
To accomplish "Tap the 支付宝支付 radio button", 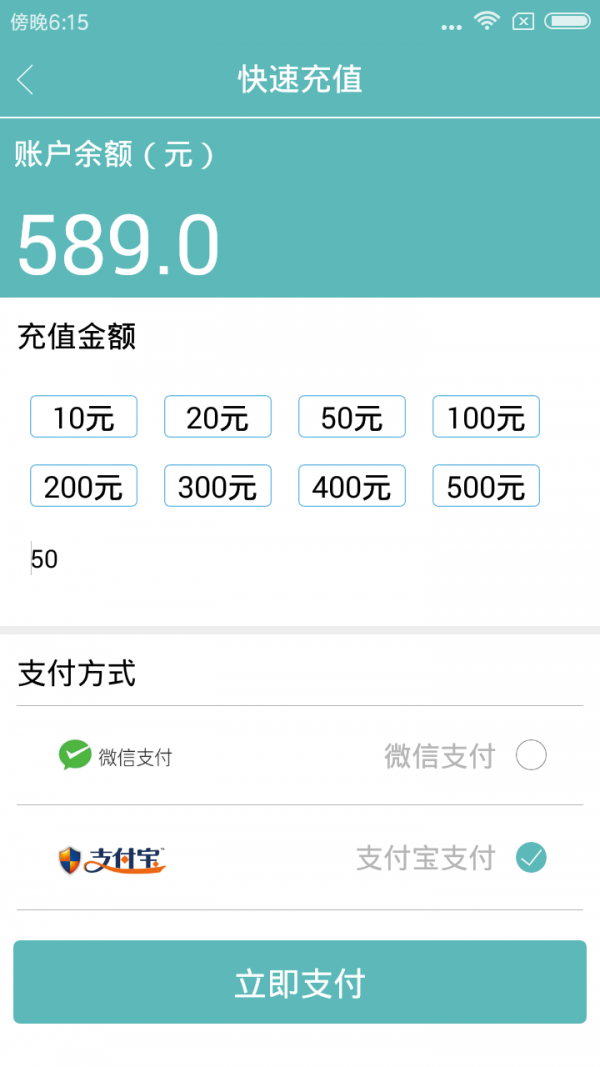I will (x=531, y=858).
